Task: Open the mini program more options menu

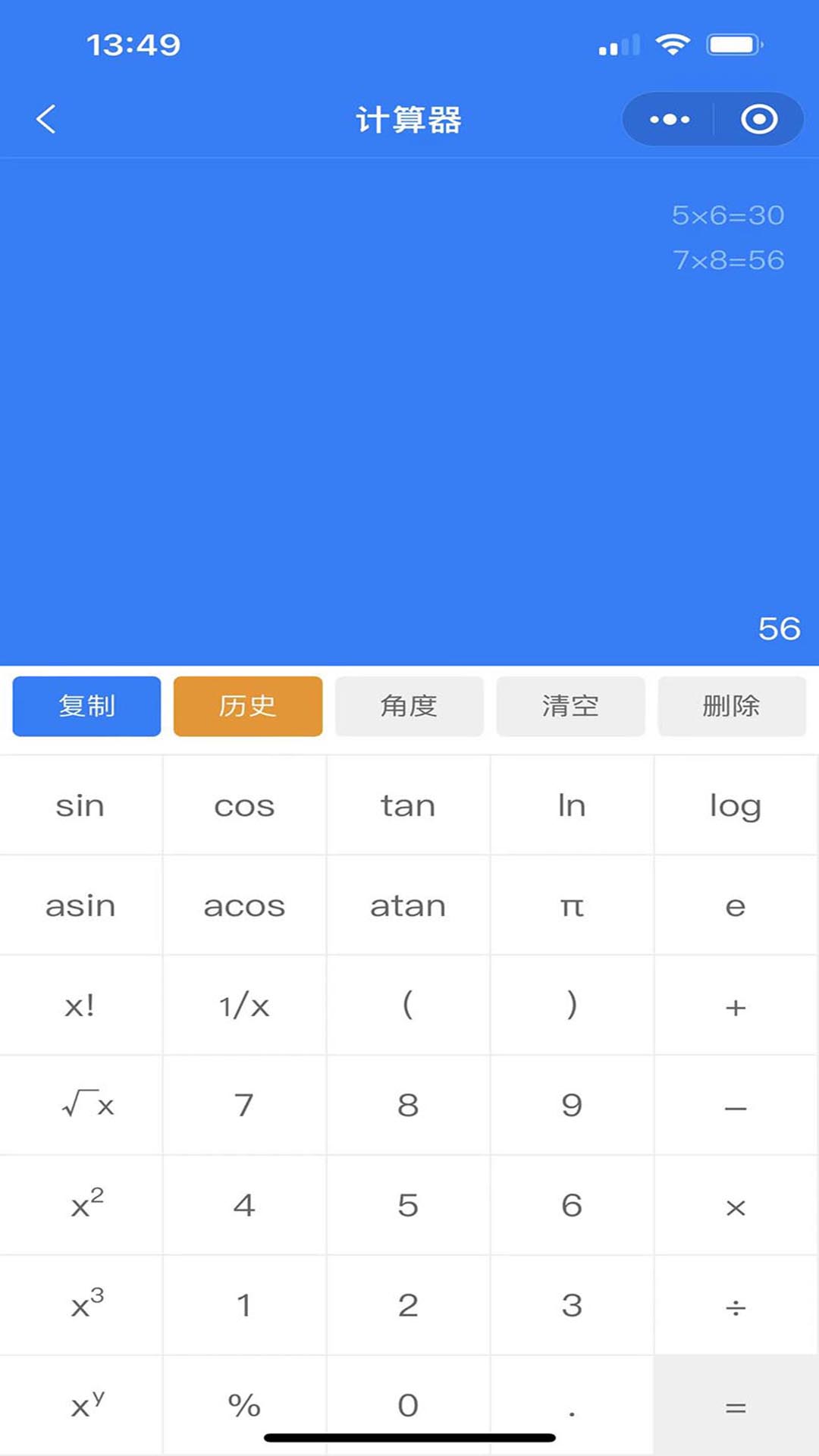Action: click(669, 119)
